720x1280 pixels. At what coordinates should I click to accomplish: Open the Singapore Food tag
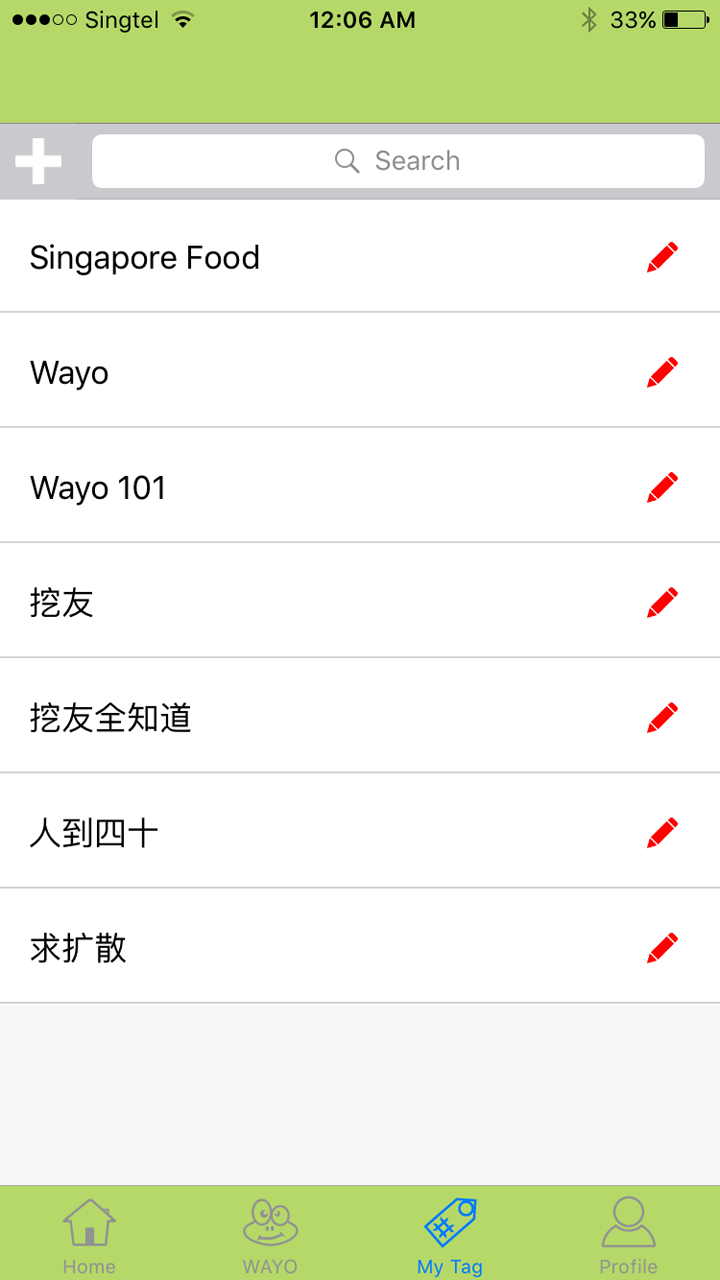coord(145,258)
